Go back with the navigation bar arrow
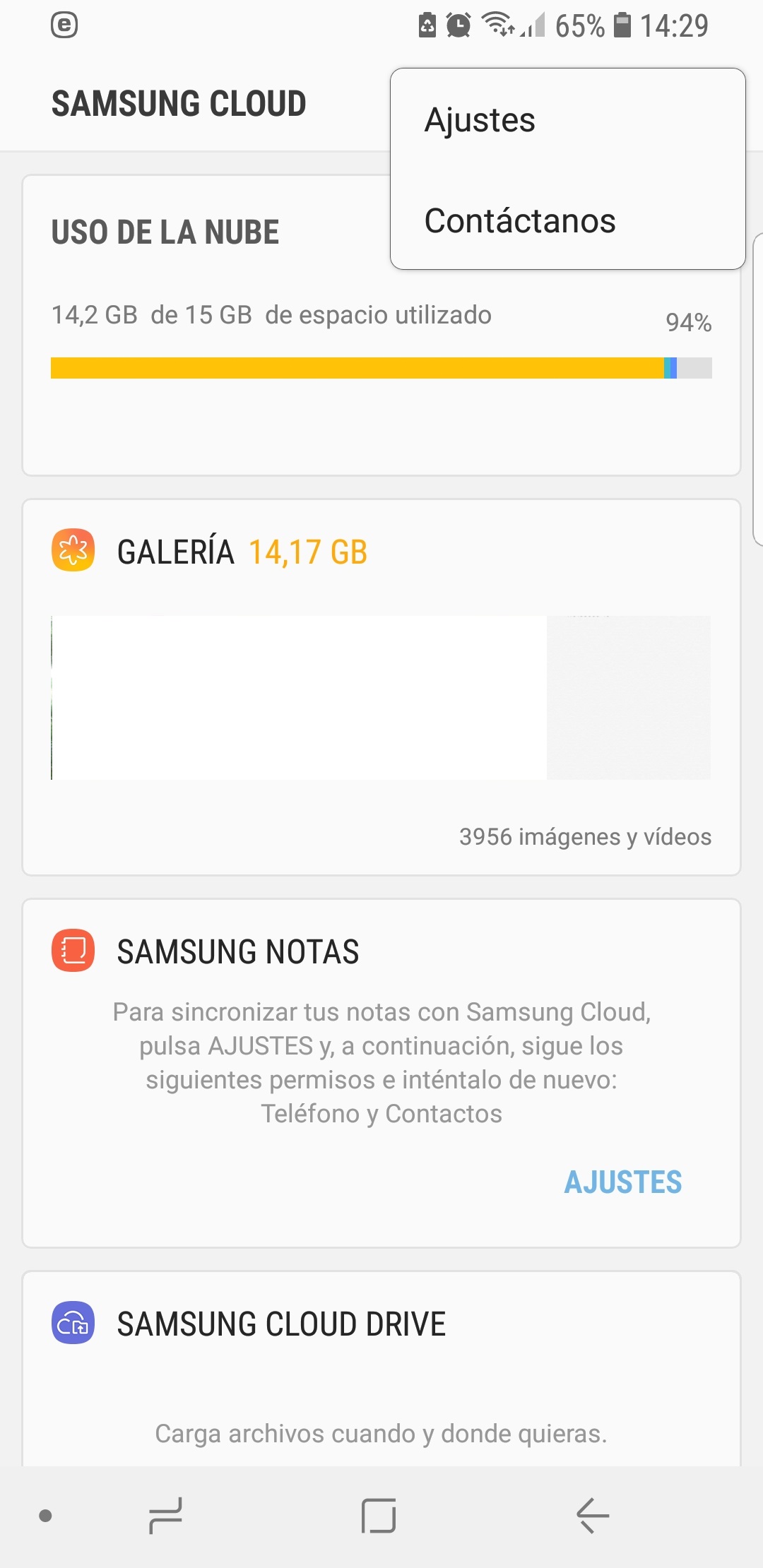 (592, 1516)
